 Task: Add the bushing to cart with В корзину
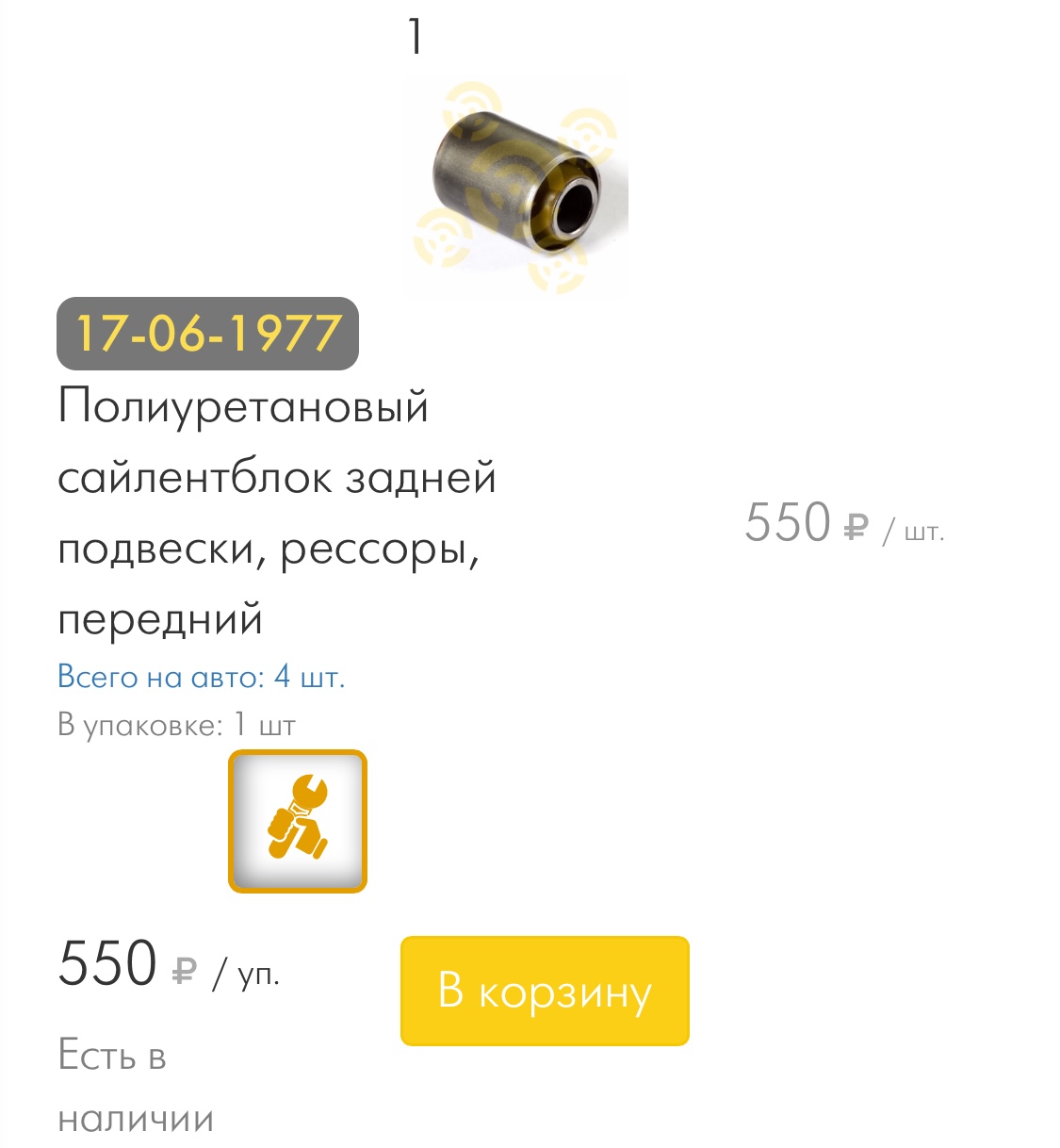pyautogui.click(x=545, y=991)
